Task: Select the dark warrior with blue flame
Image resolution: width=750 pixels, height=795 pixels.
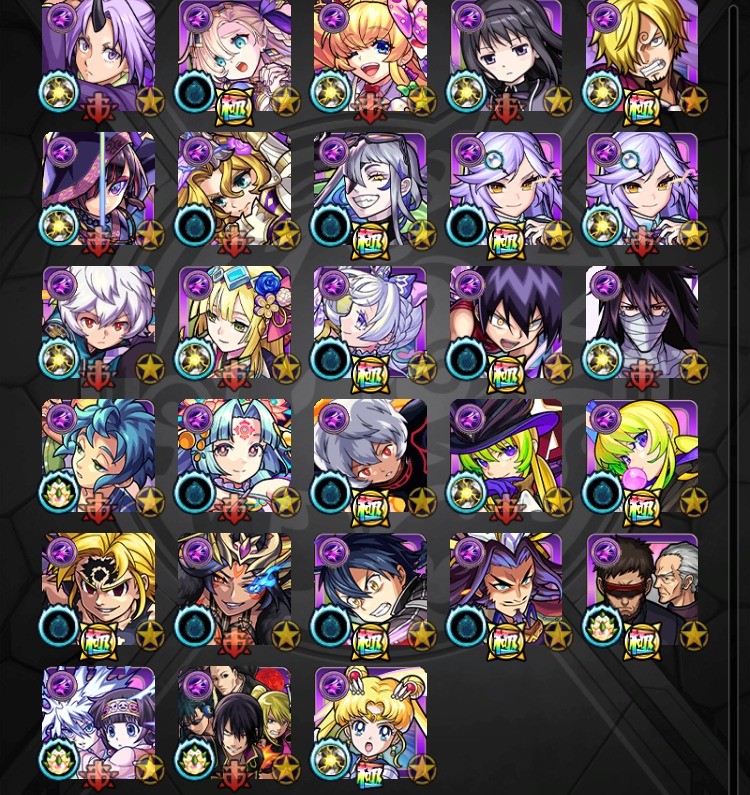Action: (x=234, y=588)
